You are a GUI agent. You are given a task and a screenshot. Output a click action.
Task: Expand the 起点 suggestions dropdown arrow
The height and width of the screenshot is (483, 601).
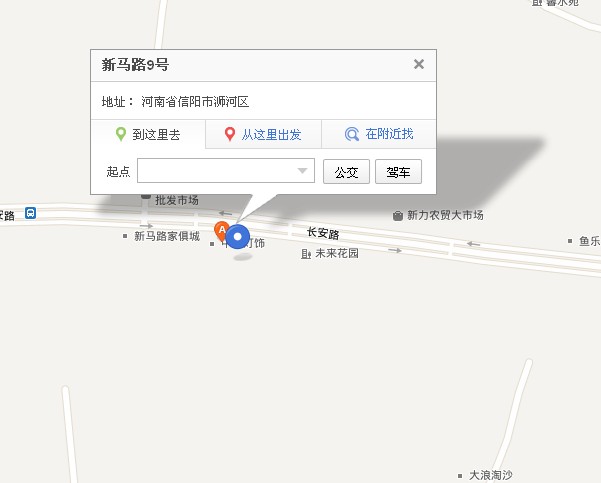(303, 171)
